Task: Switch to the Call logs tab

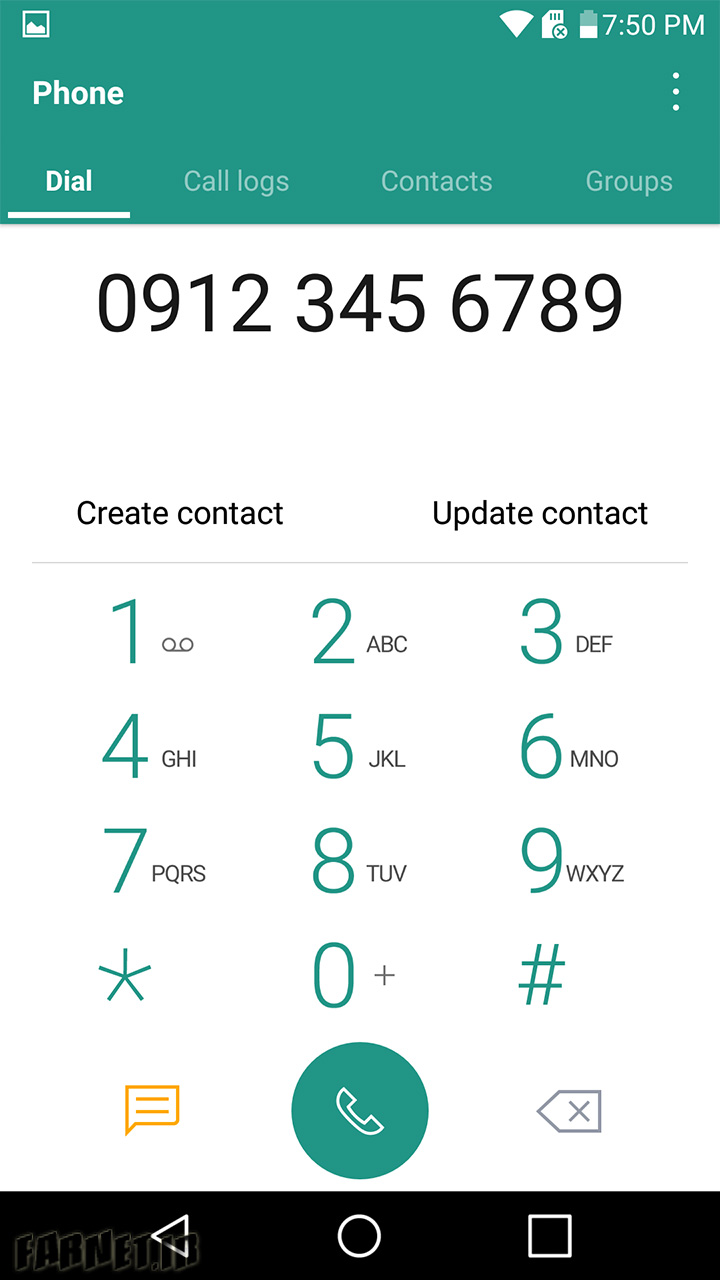Action: tap(236, 181)
